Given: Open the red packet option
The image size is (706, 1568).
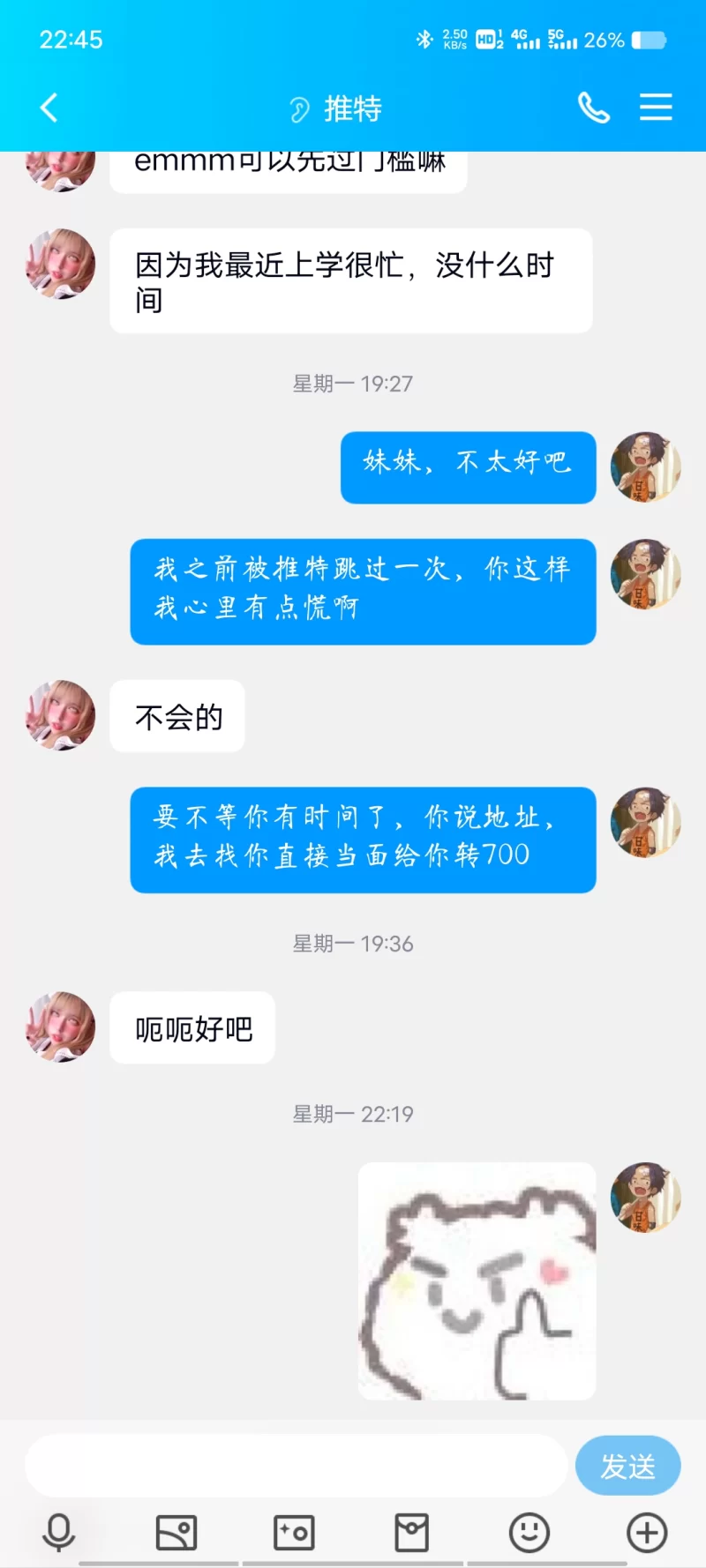Looking at the screenshot, I should pyautogui.click(x=411, y=1533).
